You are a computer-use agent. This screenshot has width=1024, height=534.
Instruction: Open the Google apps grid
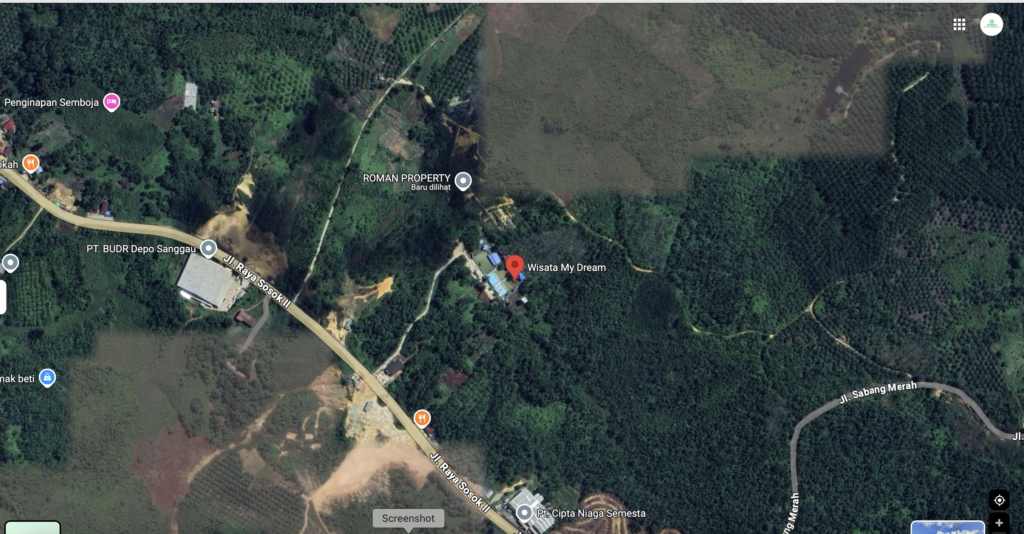(959, 25)
